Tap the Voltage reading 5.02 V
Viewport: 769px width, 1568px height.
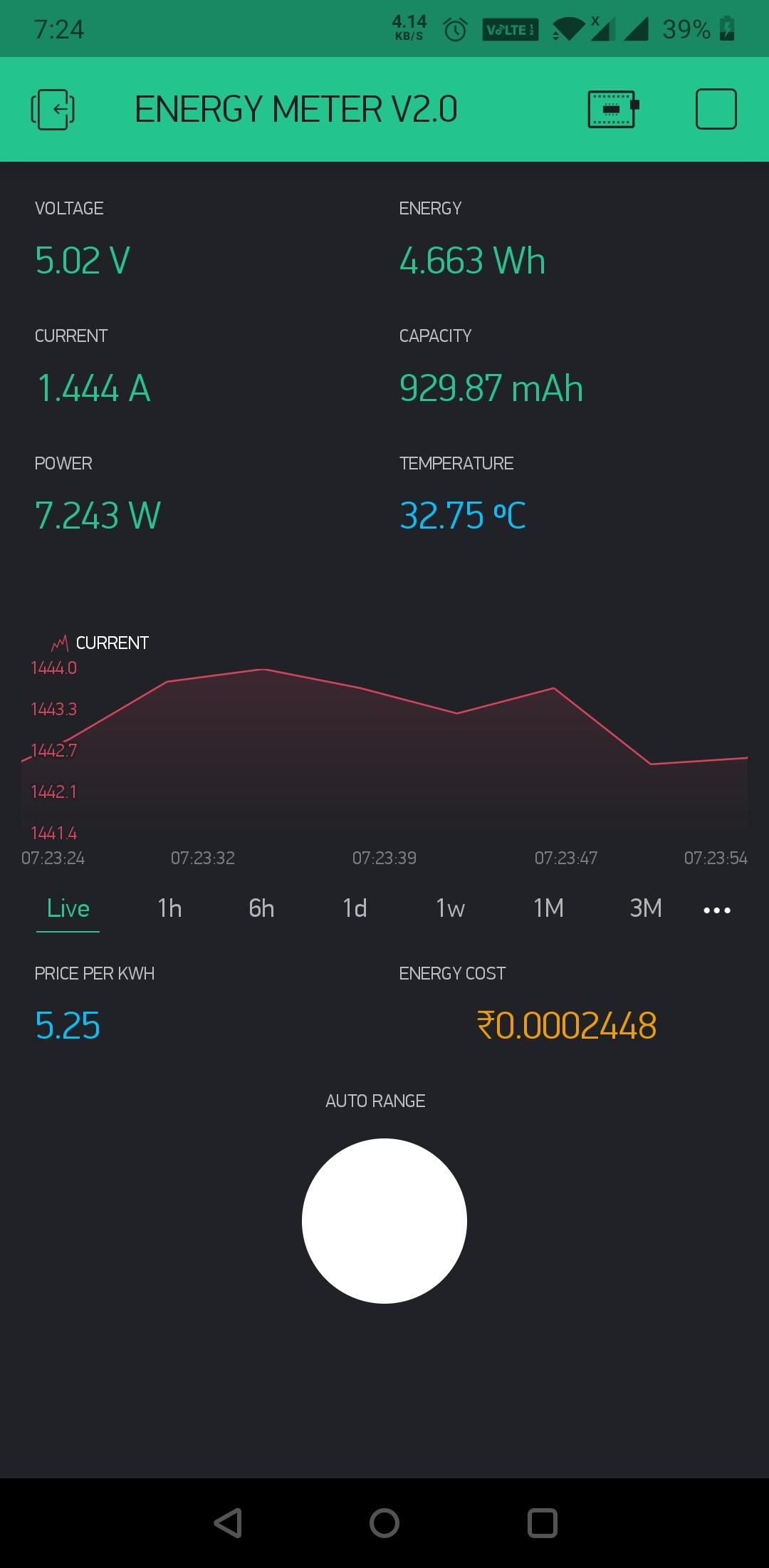pyautogui.click(x=82, y=260)
